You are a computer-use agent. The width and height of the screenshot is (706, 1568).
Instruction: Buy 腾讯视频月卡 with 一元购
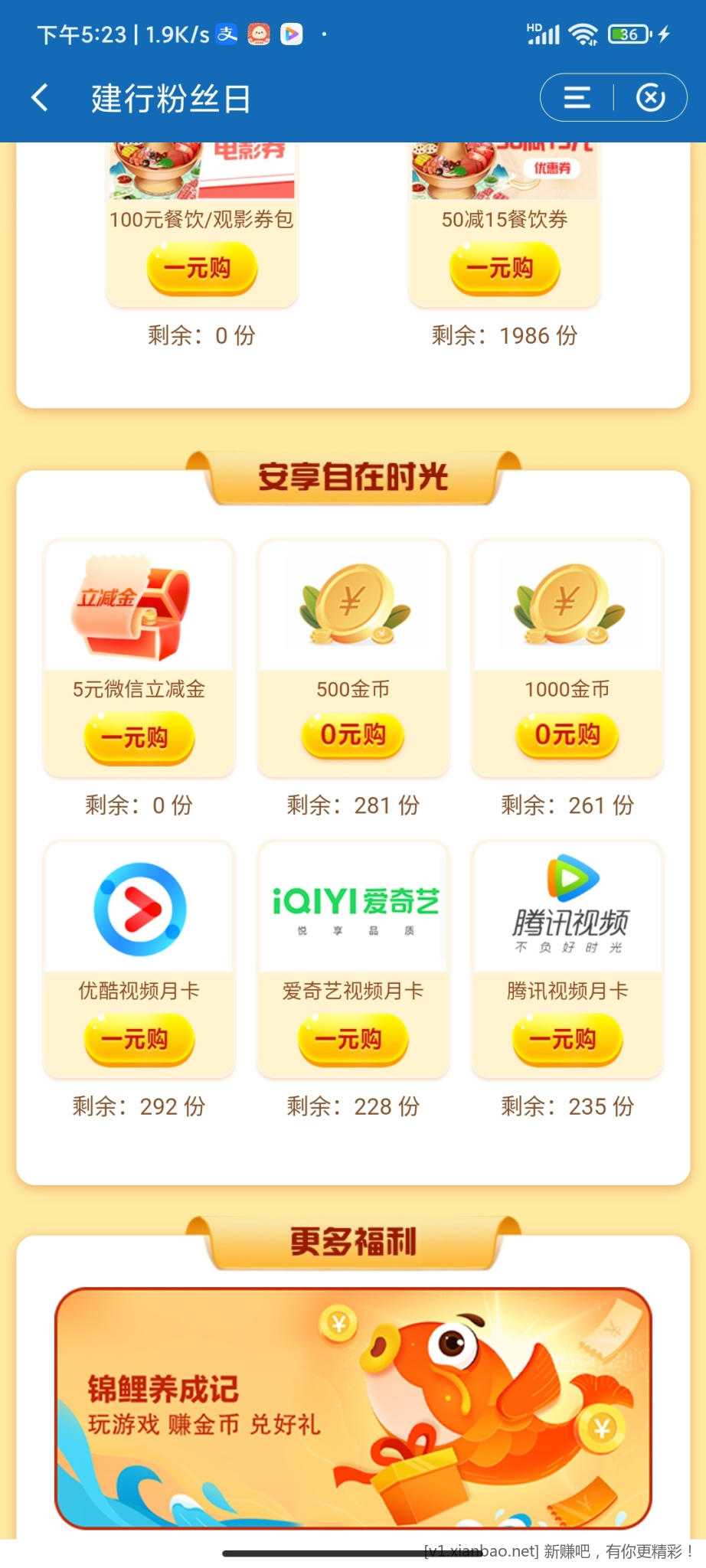567,1039
